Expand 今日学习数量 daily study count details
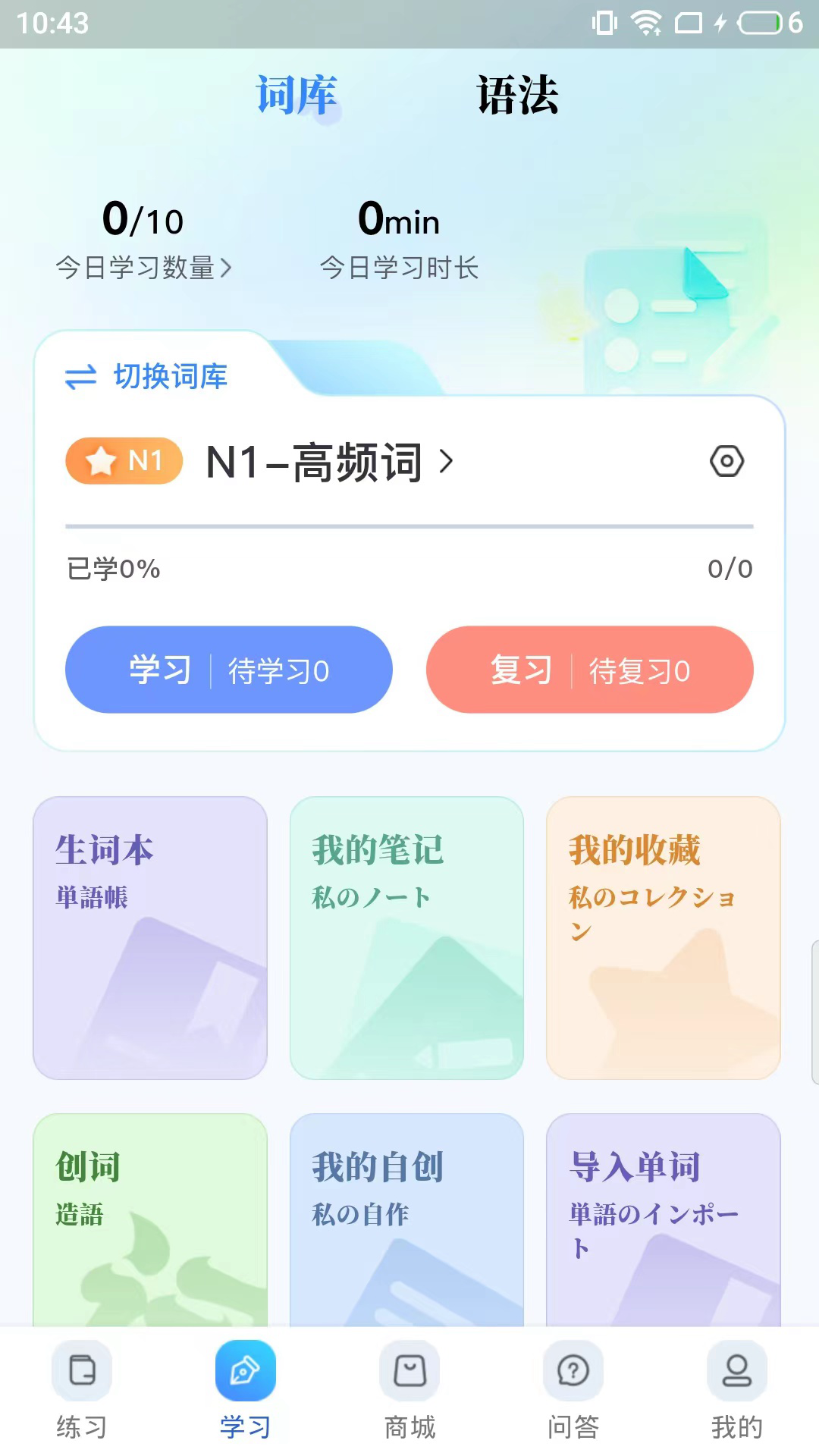 pos(146,268)
